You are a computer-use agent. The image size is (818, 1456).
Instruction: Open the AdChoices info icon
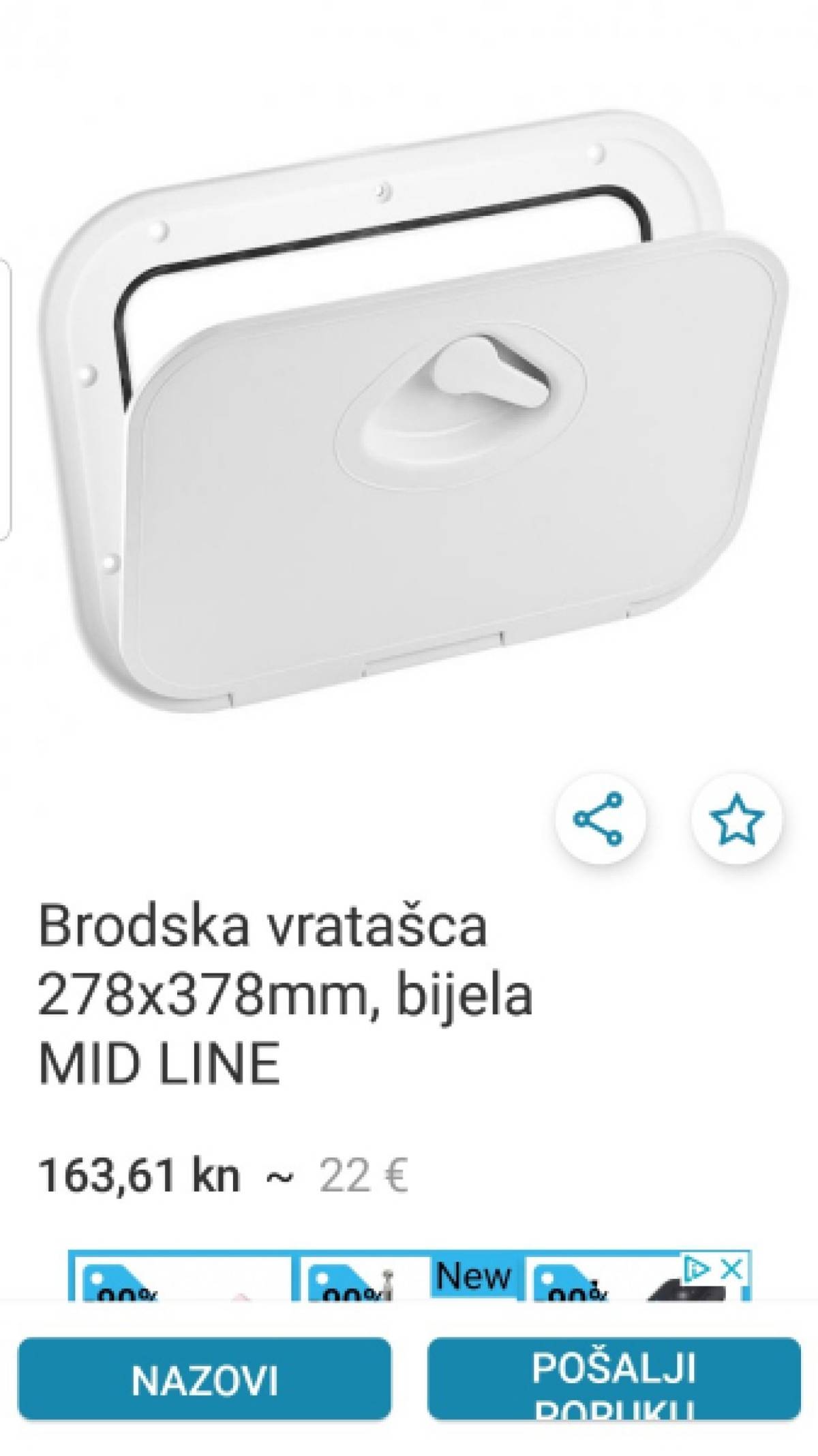(x=697, y=1270)
